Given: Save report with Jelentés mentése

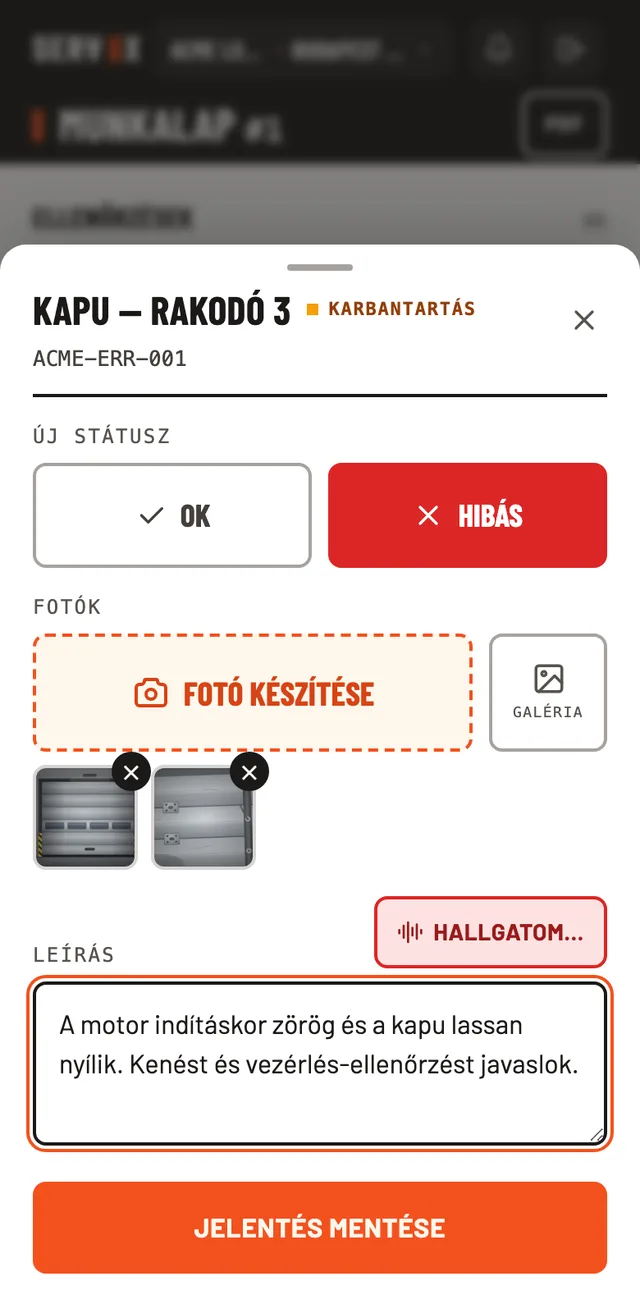Looking at the screenshot, I should (320, 1228).
